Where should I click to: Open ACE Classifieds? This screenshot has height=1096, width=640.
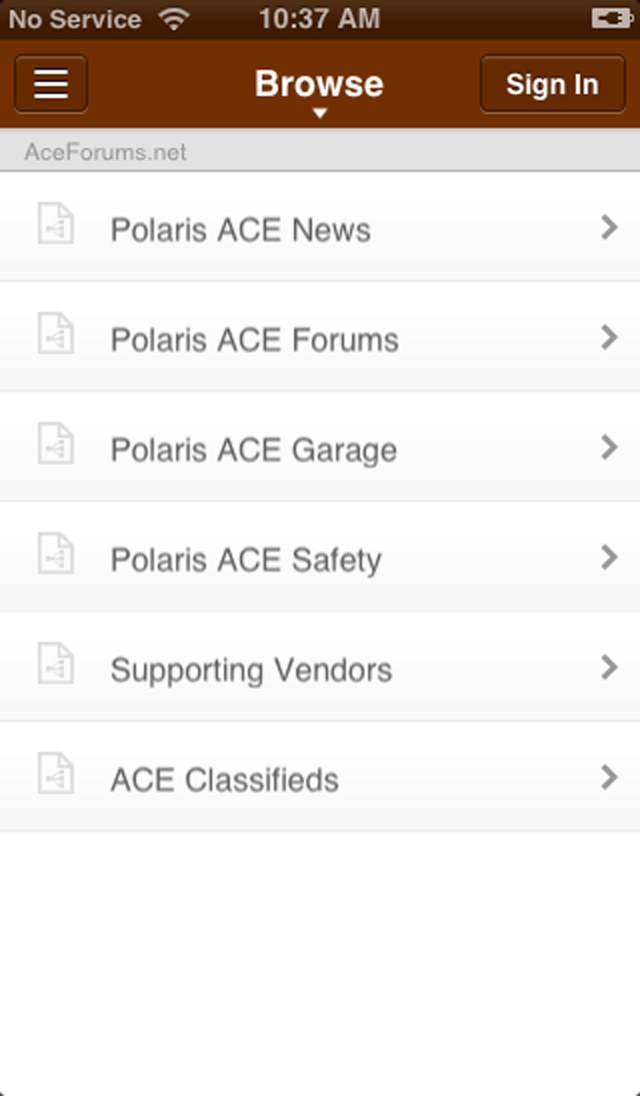tap(320, 776)
